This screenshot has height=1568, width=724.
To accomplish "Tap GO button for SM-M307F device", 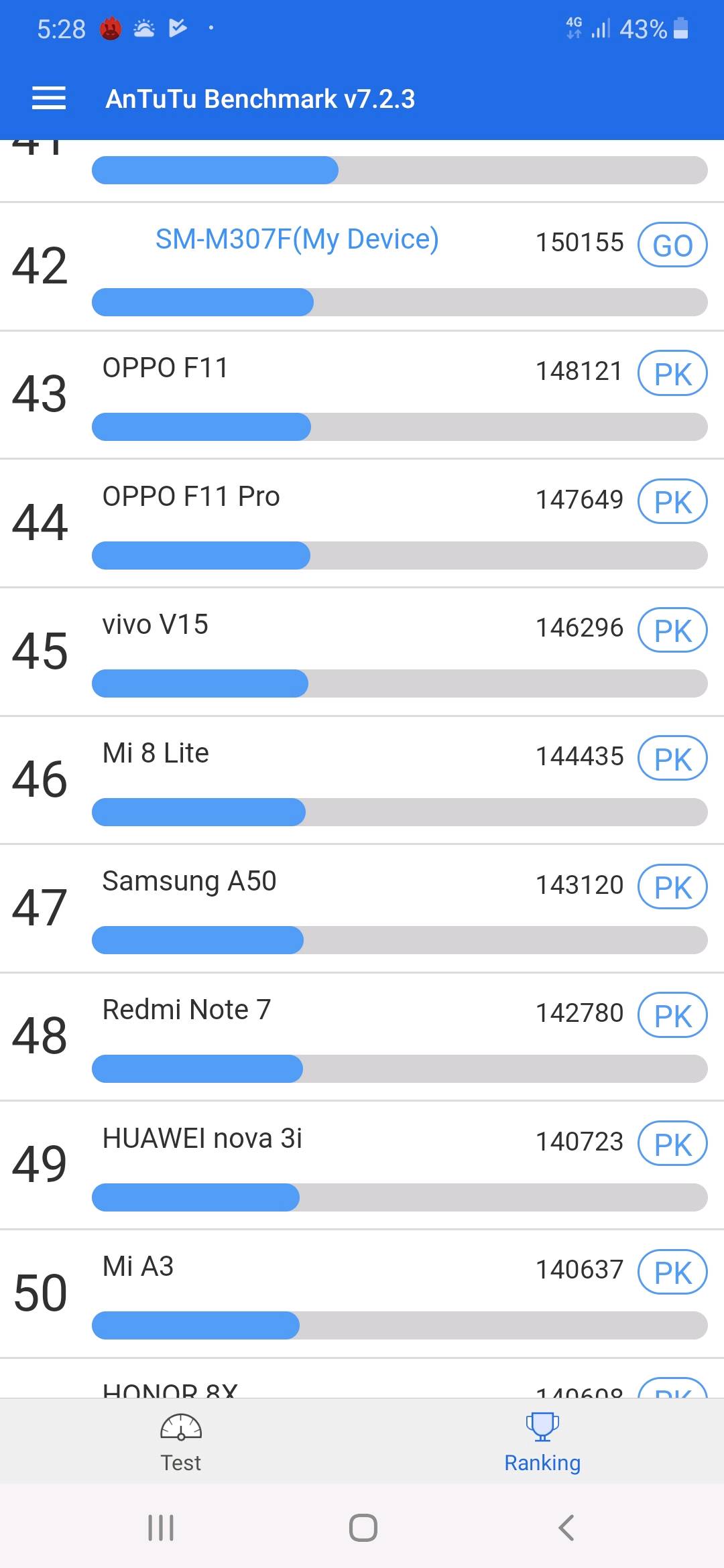I will 672,245.
